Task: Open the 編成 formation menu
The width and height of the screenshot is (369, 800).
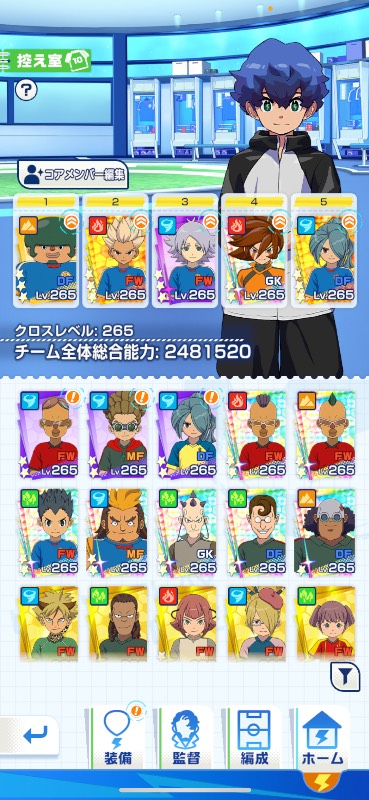Action: pyautogui.click(x=253, y=737)
